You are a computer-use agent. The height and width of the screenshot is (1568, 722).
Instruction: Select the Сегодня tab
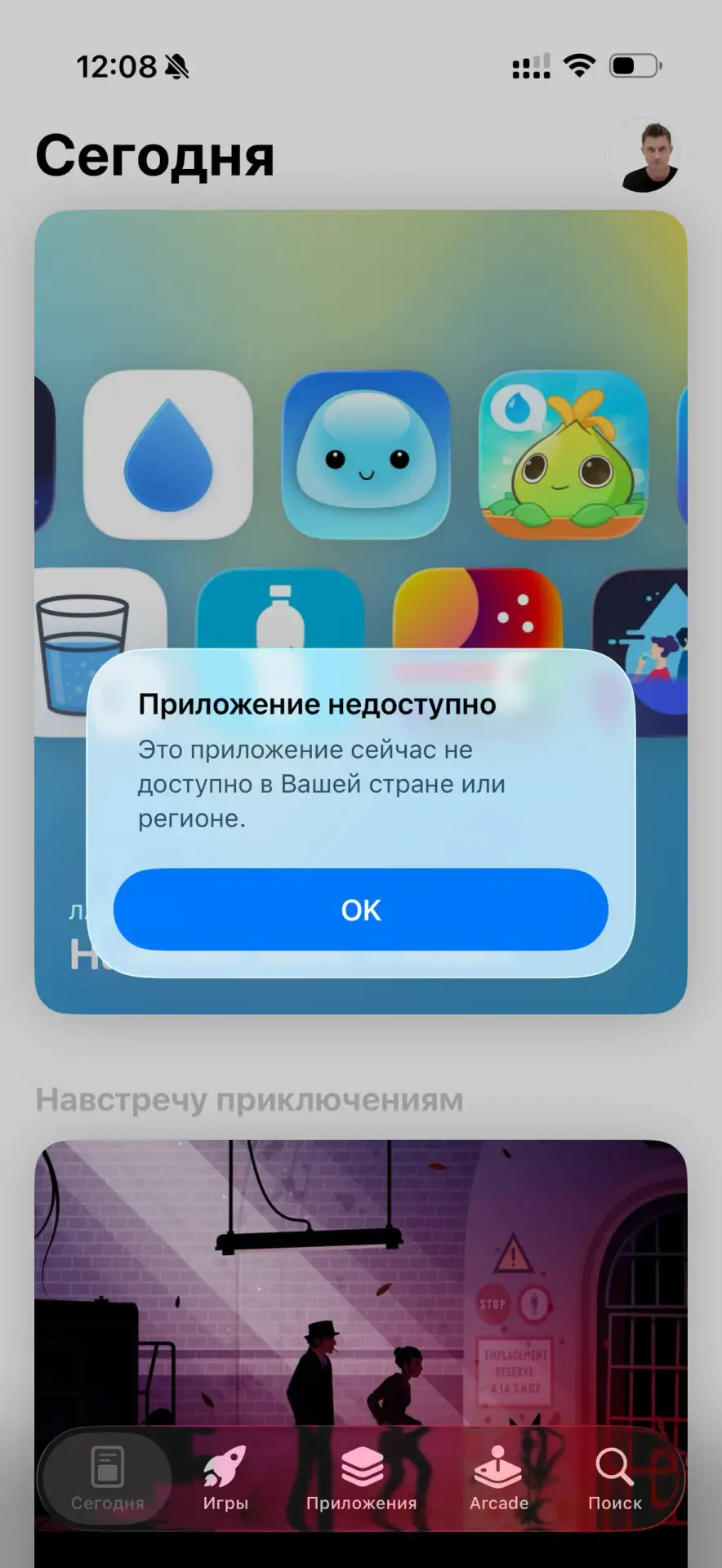[x=107, y=1478]
